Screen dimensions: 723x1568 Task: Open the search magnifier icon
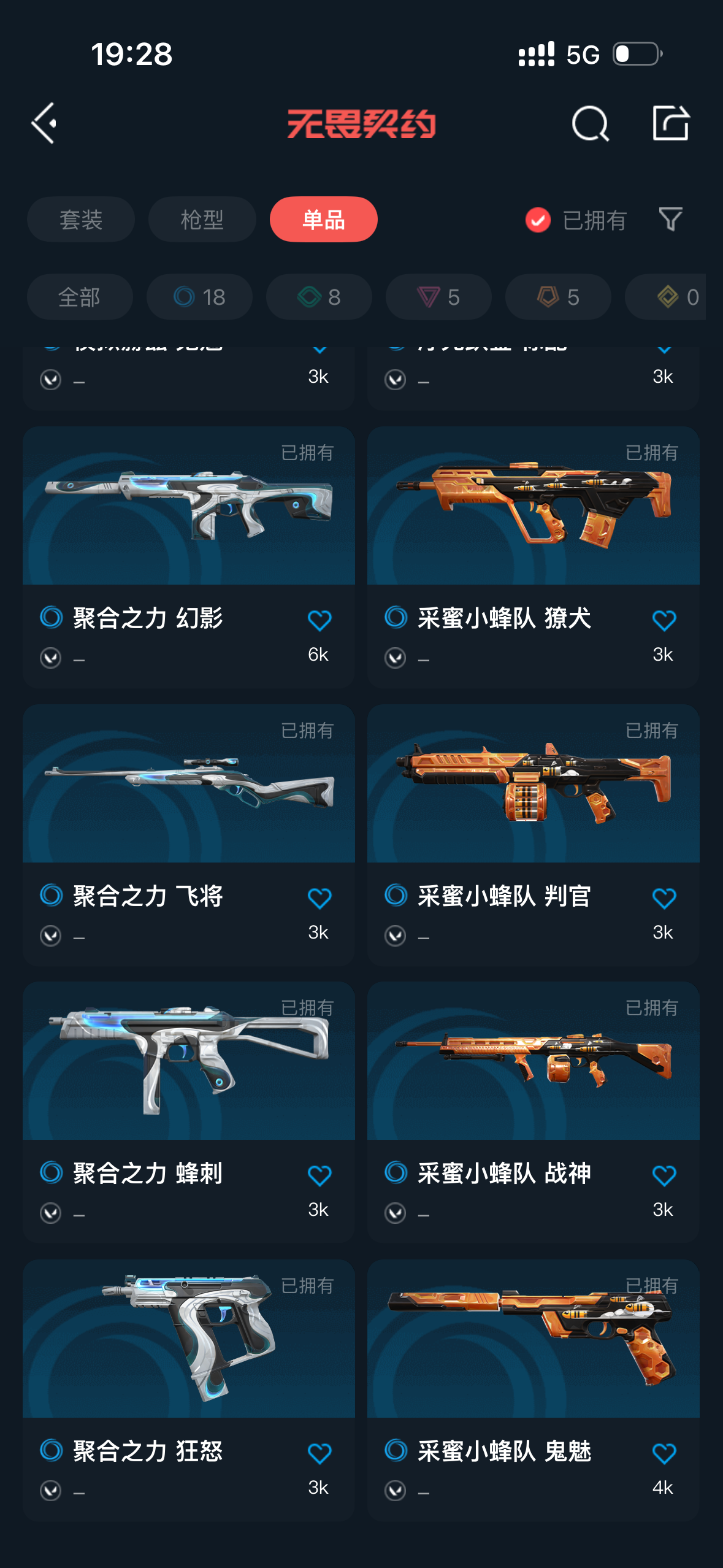591,123
